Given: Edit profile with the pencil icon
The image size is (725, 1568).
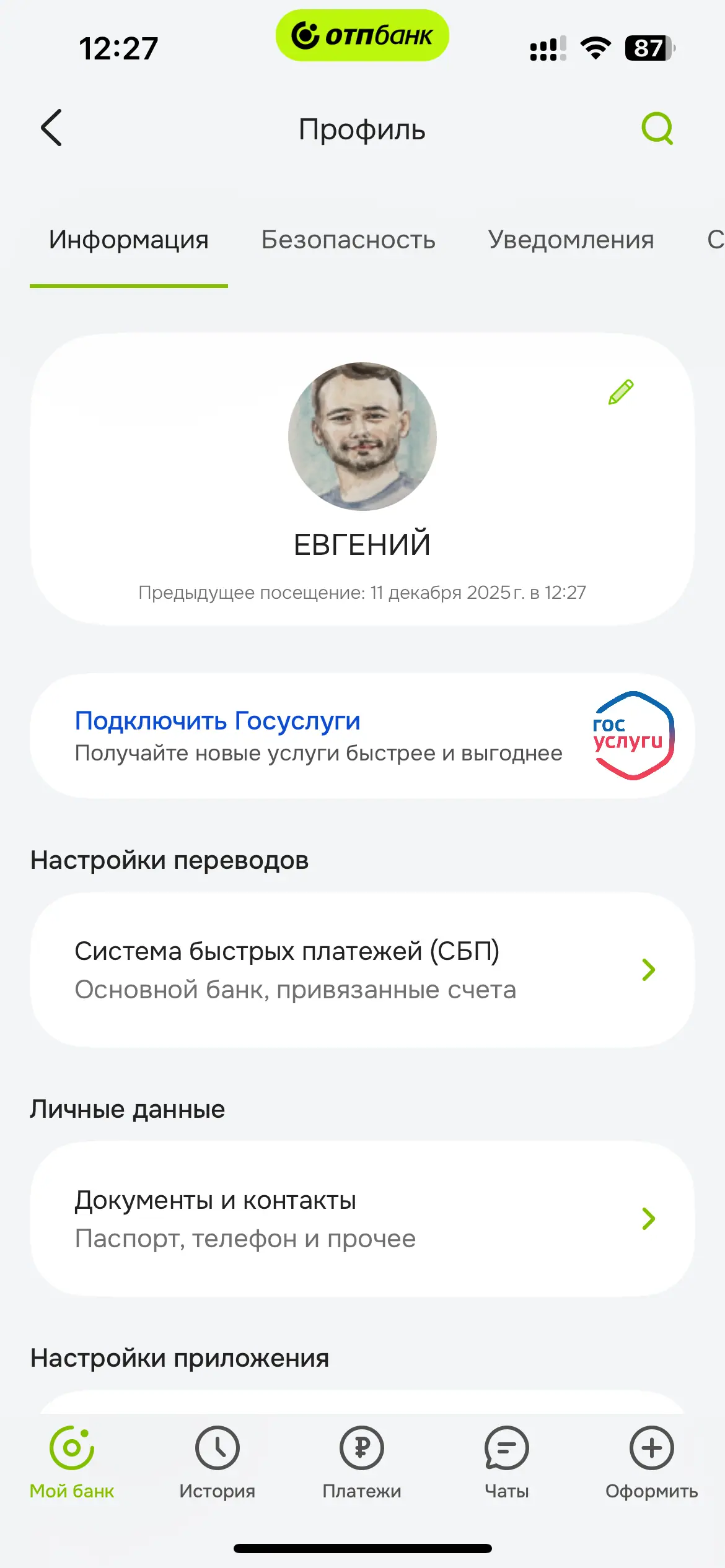Looking at the screenshot, I should [621, 392].
